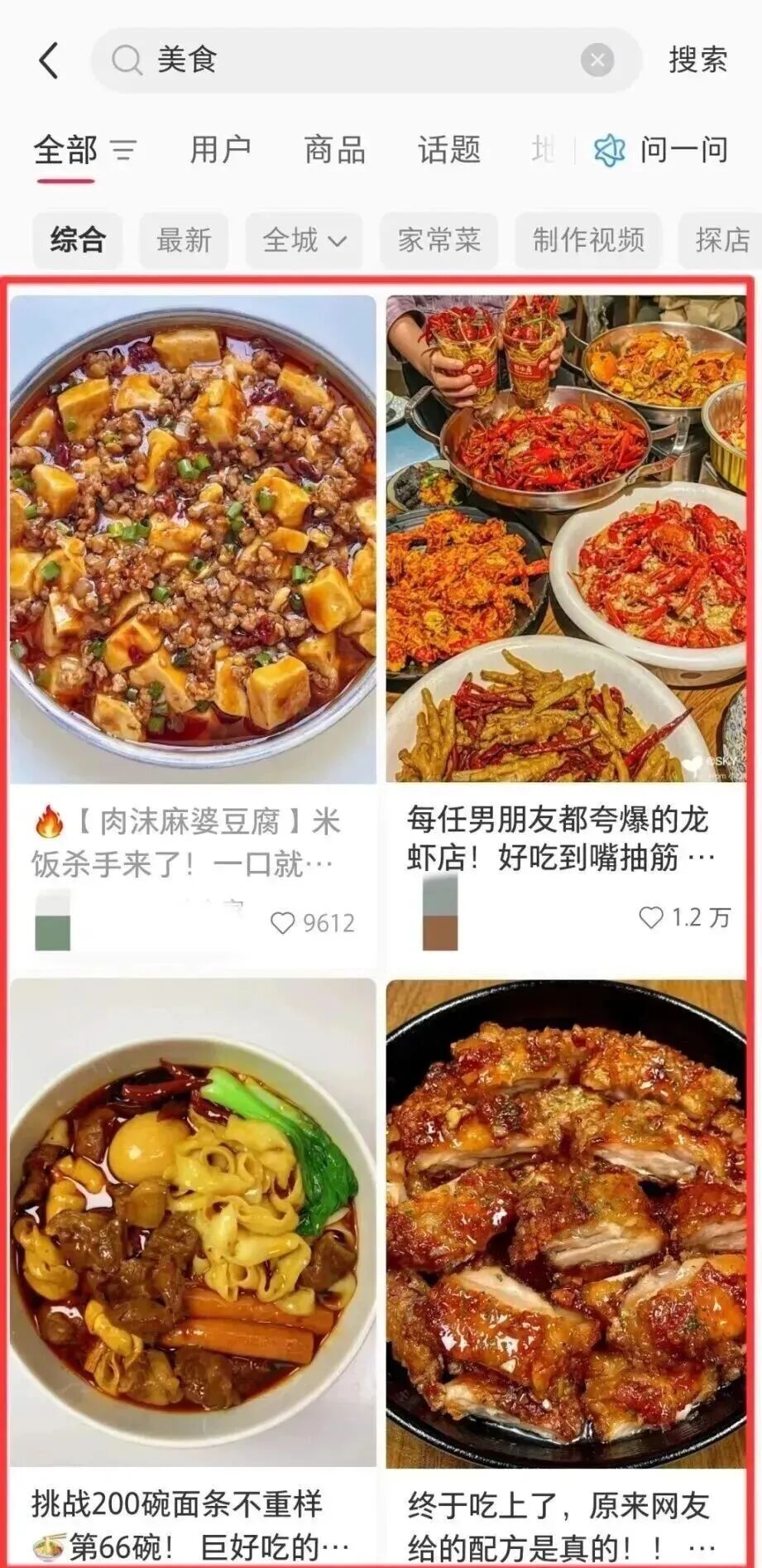This screenshot has width=762, height=1568.
Task: Clear the search text with the X icon
Action: pyautogui.click(x=597, y=60)
